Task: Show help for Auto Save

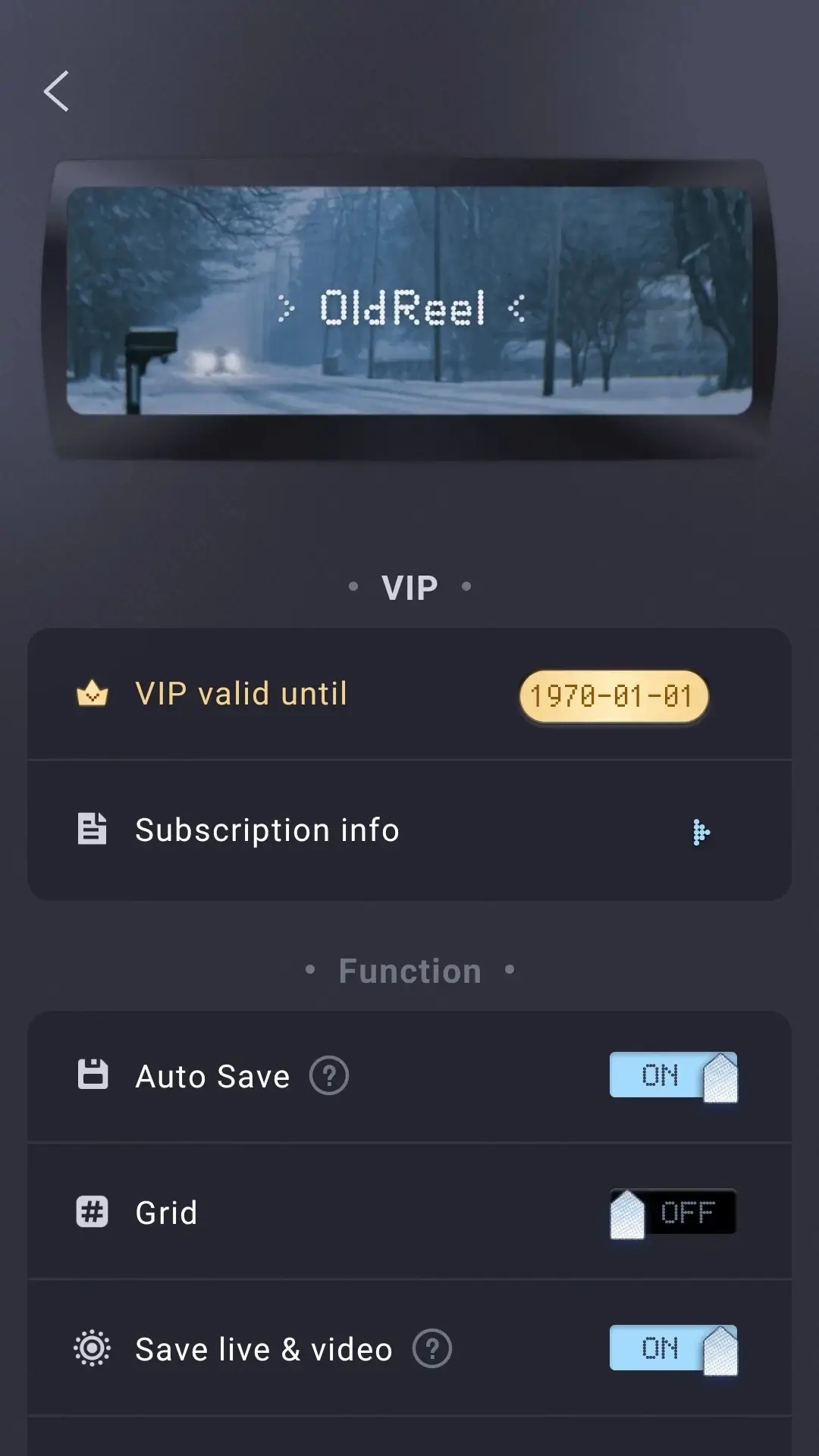Action: coord(329,1075)
